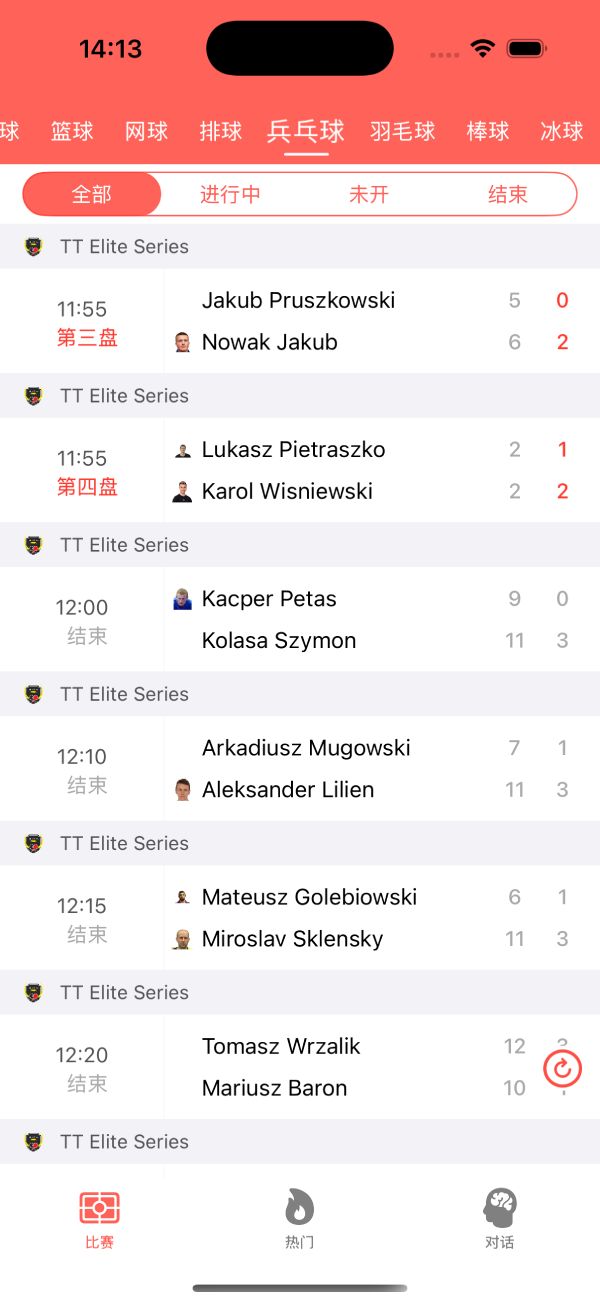Open the 热门 bottom tab

299,1219
